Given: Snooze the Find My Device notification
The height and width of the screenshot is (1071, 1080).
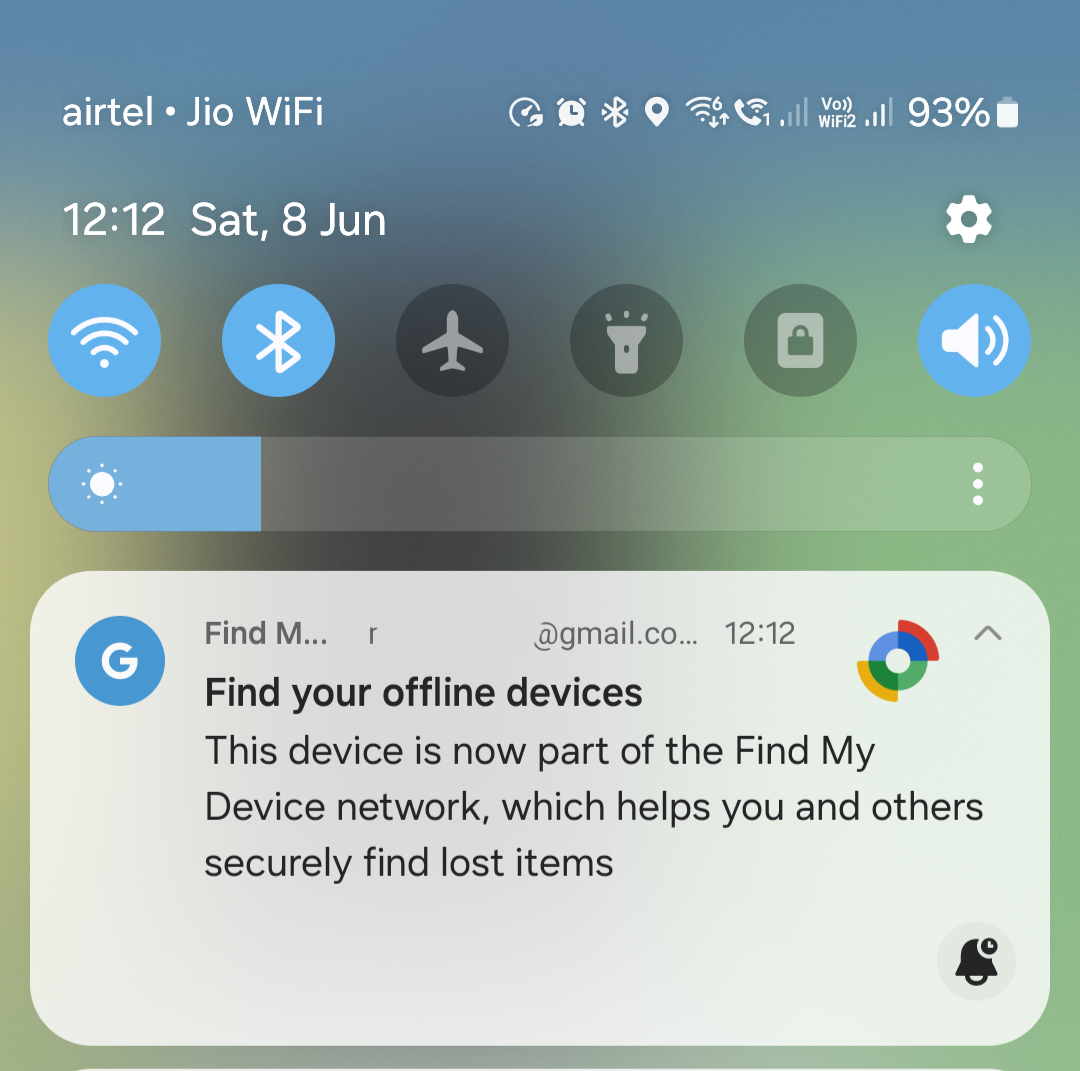Looking at the screenshot, I should coord(976,962).
